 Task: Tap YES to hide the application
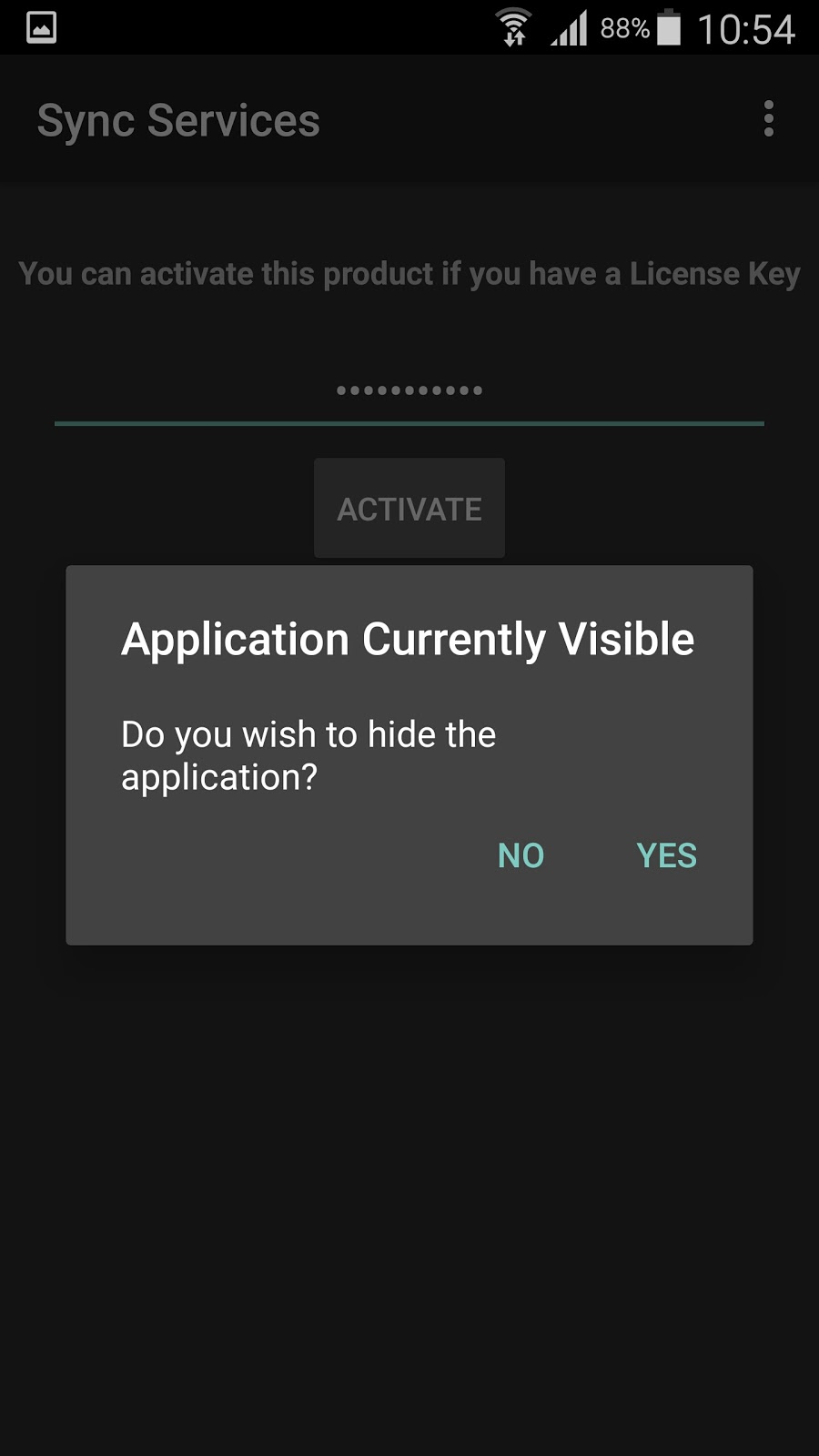(x=666, y=855)
